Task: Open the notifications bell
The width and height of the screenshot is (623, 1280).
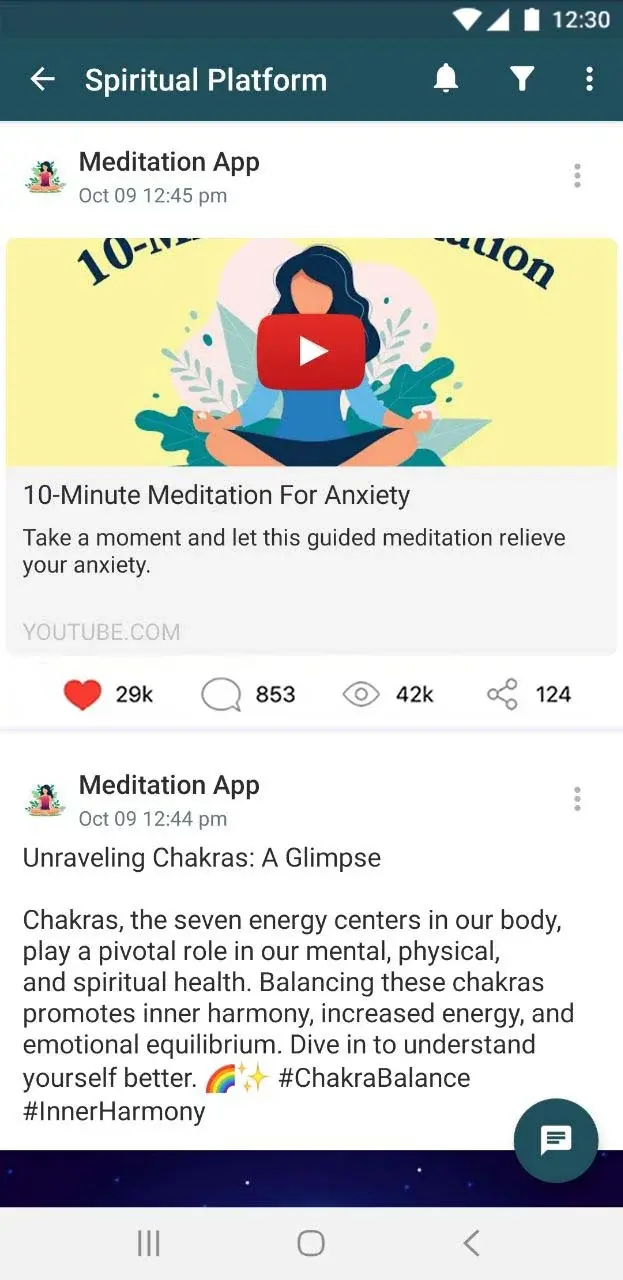Action: (x=446, y=79)
